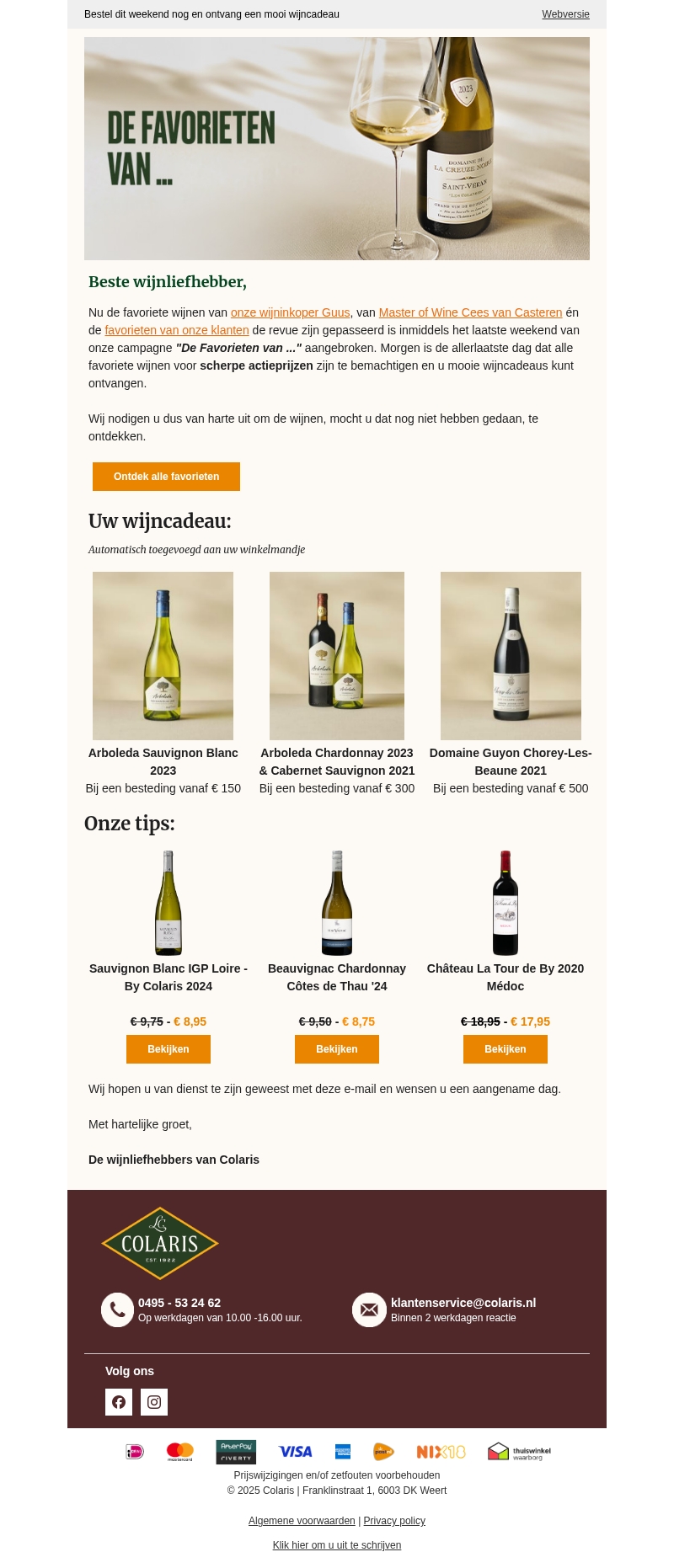The width and height of the screenshot is (674, 1568).
Task: Open the Privacy policy link
Action: [x=394, y=1521]
